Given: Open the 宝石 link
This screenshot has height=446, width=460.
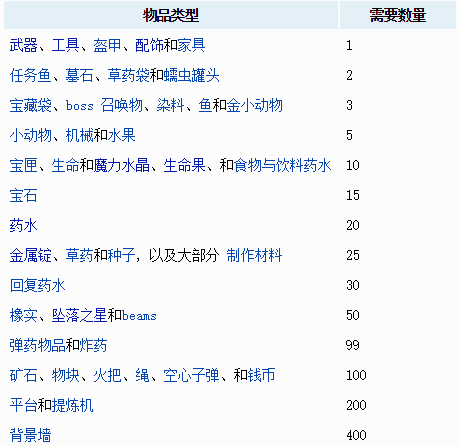Looking at the screenshot, I should pyautogui.click(x=23, y=195).
